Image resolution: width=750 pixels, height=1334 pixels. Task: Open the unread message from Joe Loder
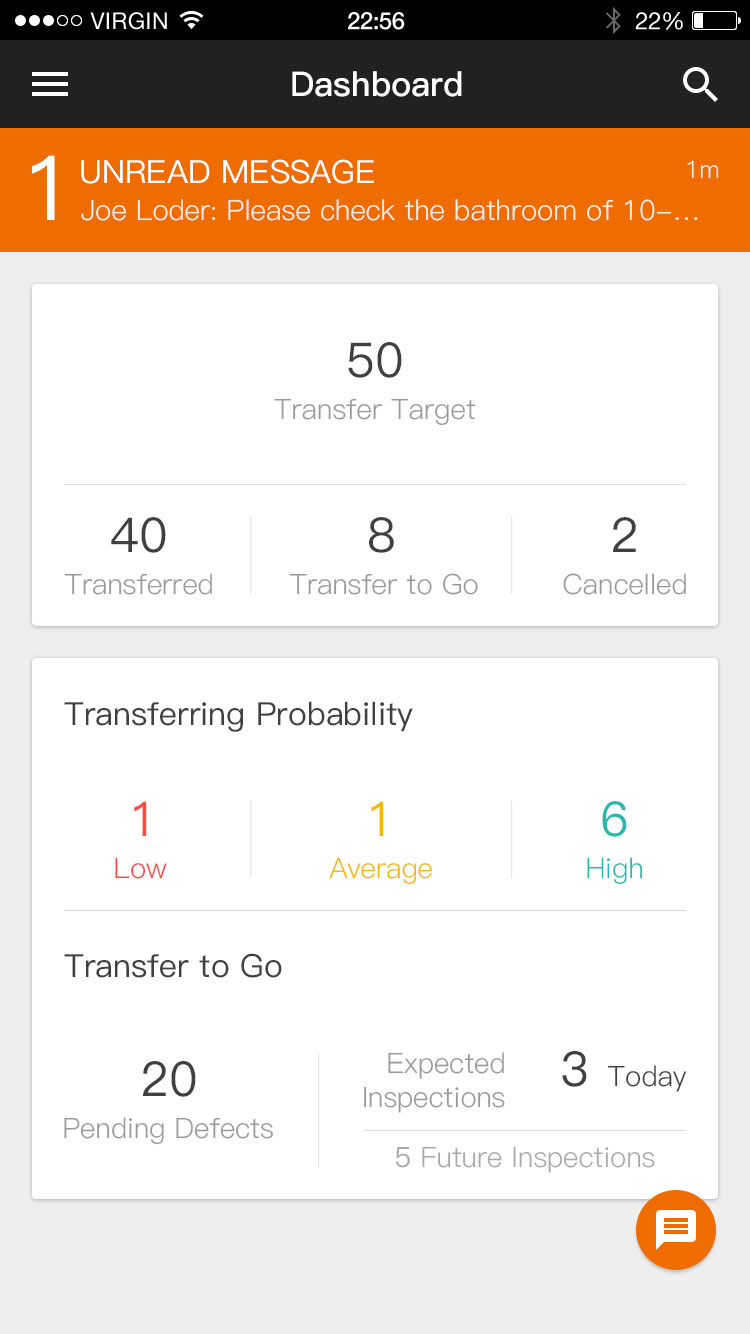[x=375, y=190]
